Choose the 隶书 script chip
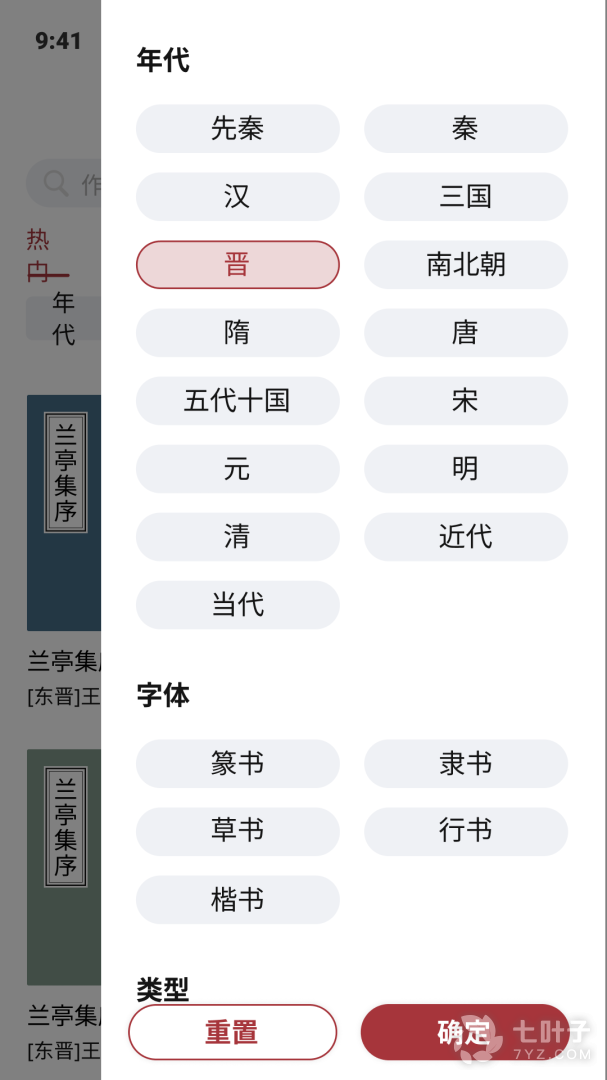 pos(466,764)
